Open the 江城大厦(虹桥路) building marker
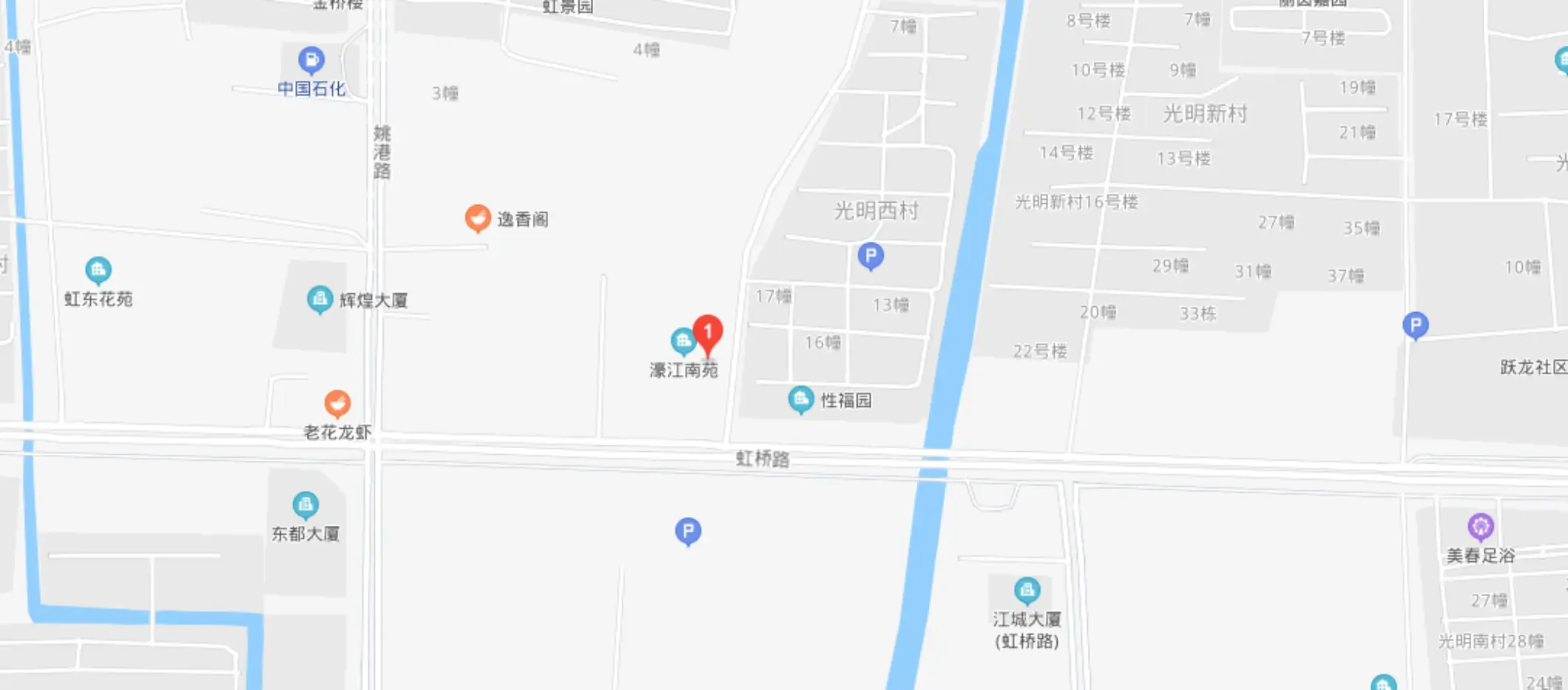This screenshot has height=690, width=1568. 1027,590
